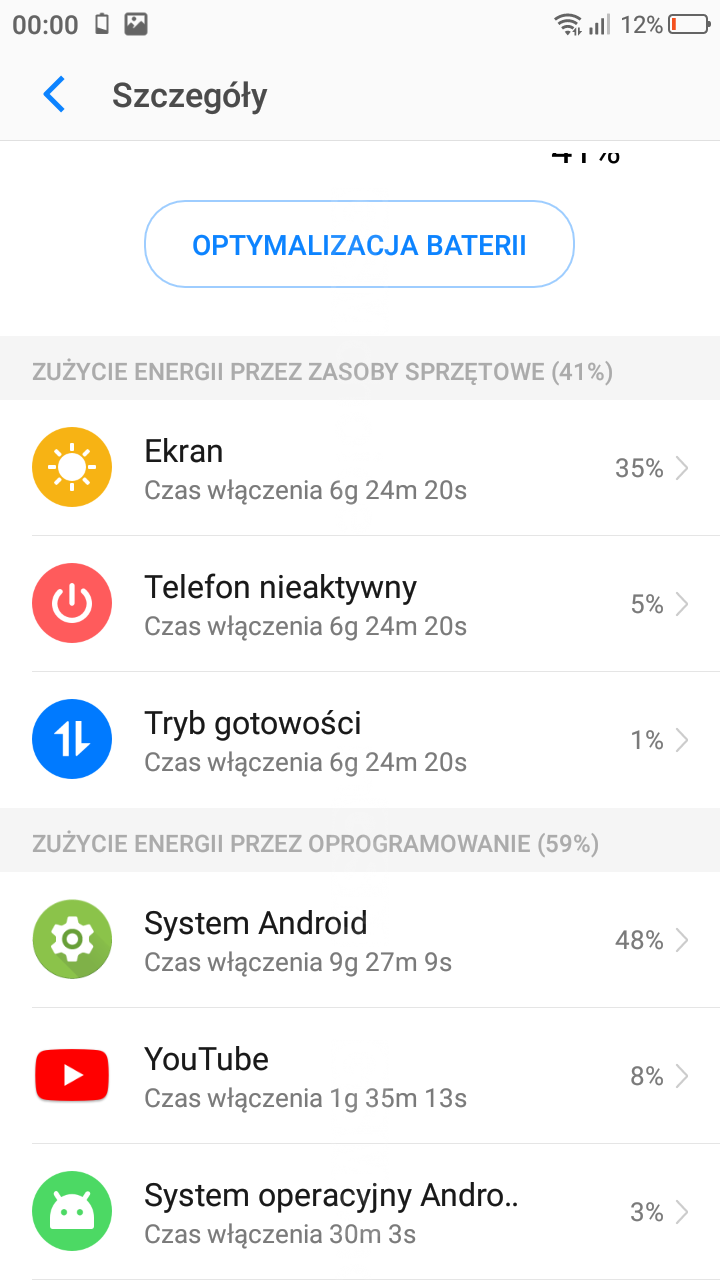
Task: Tap the Optymalizacja baterii button
Action: point(359,245)
